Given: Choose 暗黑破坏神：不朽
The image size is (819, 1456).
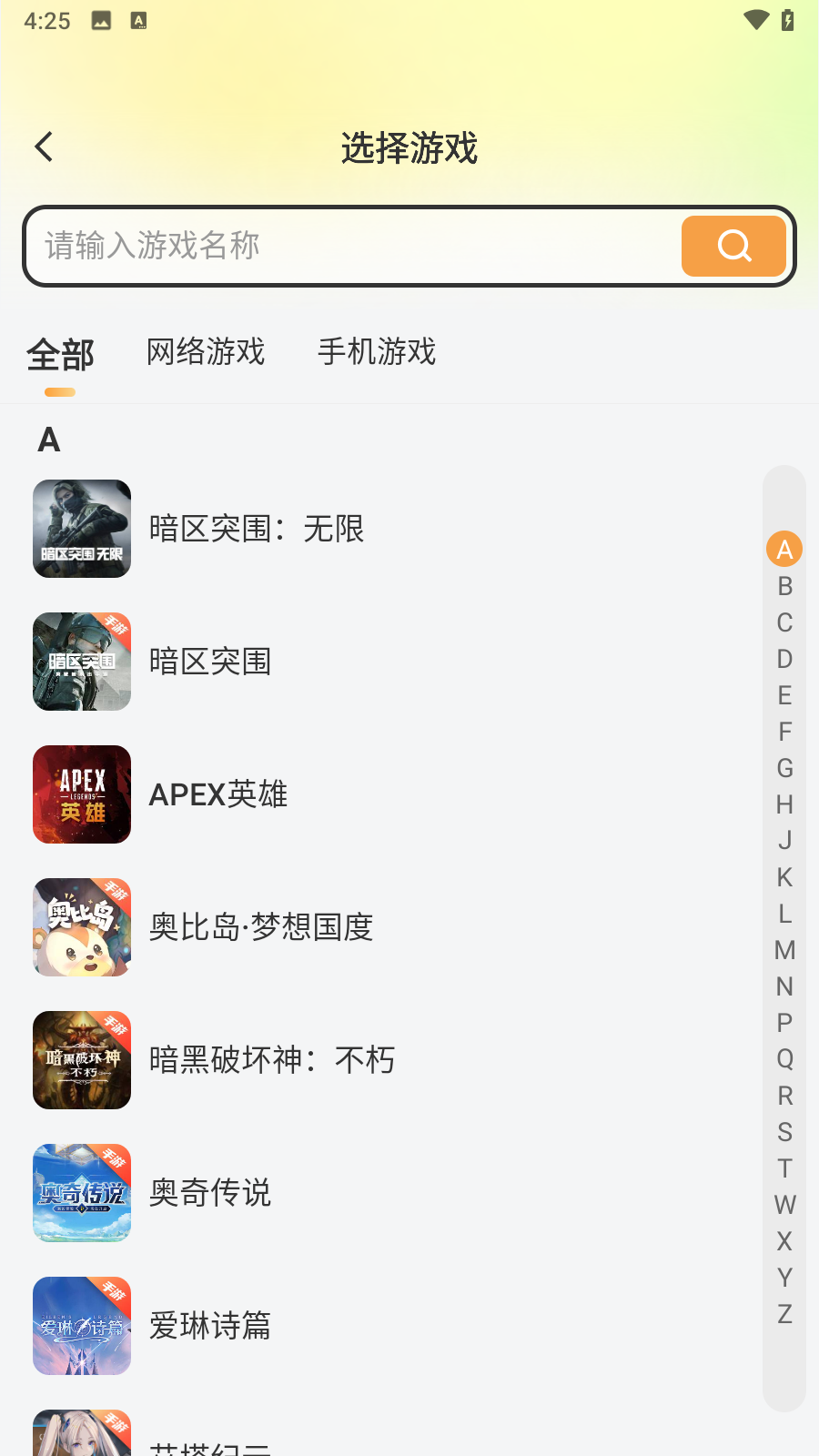Looking at the screenshot, I should tap(272, 1060).
